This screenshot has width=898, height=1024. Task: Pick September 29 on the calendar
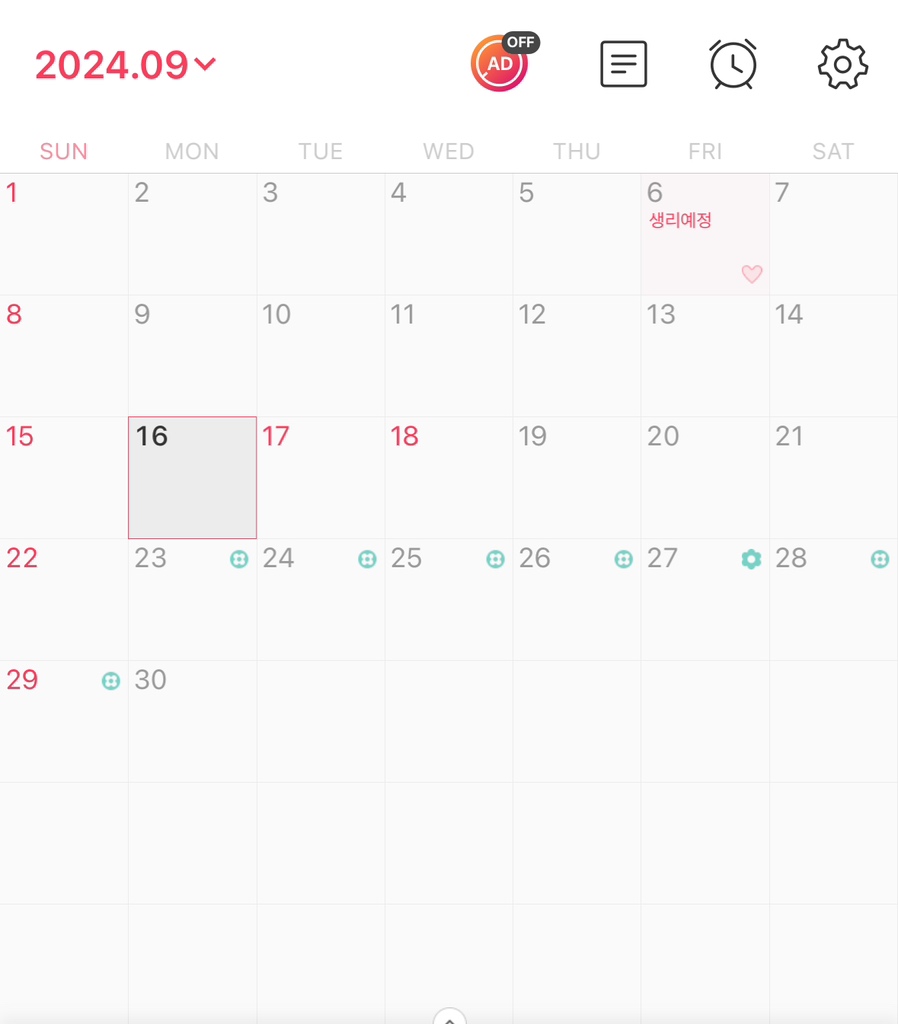64,721
